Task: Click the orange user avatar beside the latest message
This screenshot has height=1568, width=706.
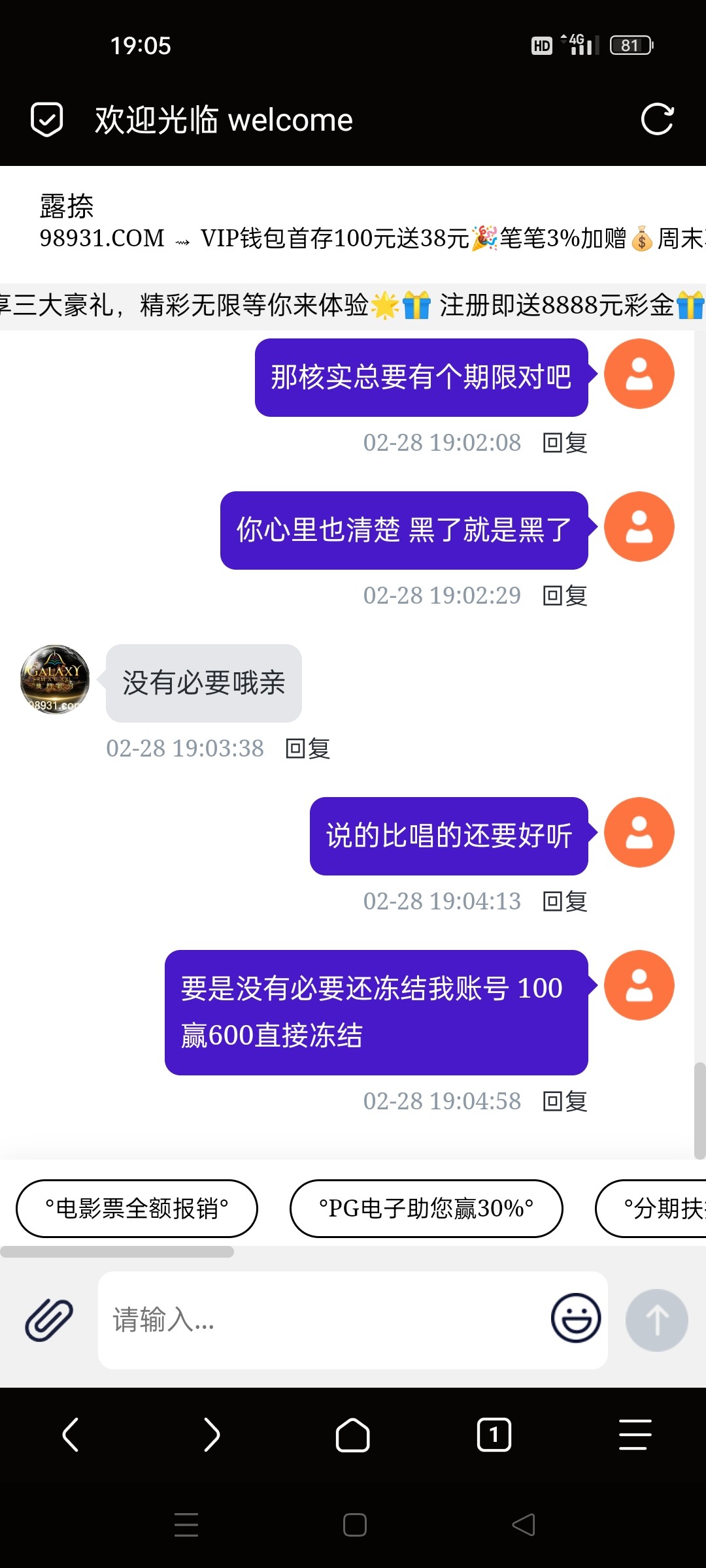Action: 639,986
